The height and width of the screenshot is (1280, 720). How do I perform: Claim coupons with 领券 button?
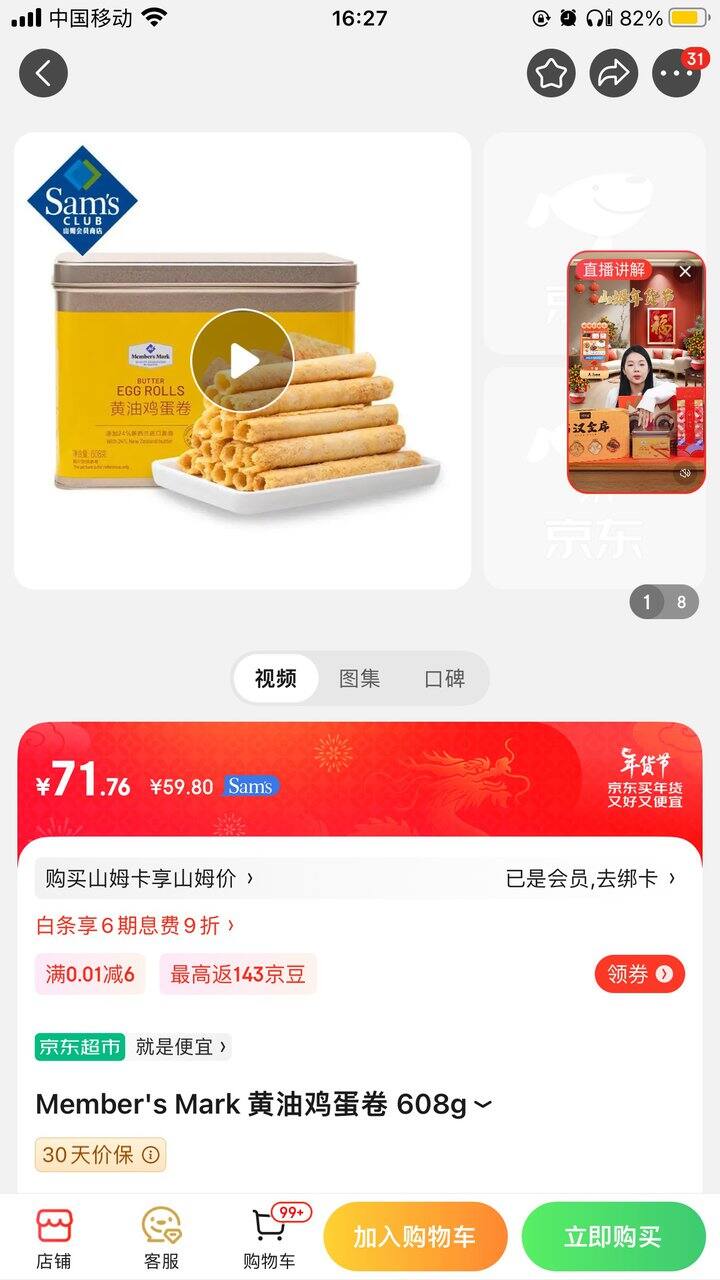pos(639,974)
